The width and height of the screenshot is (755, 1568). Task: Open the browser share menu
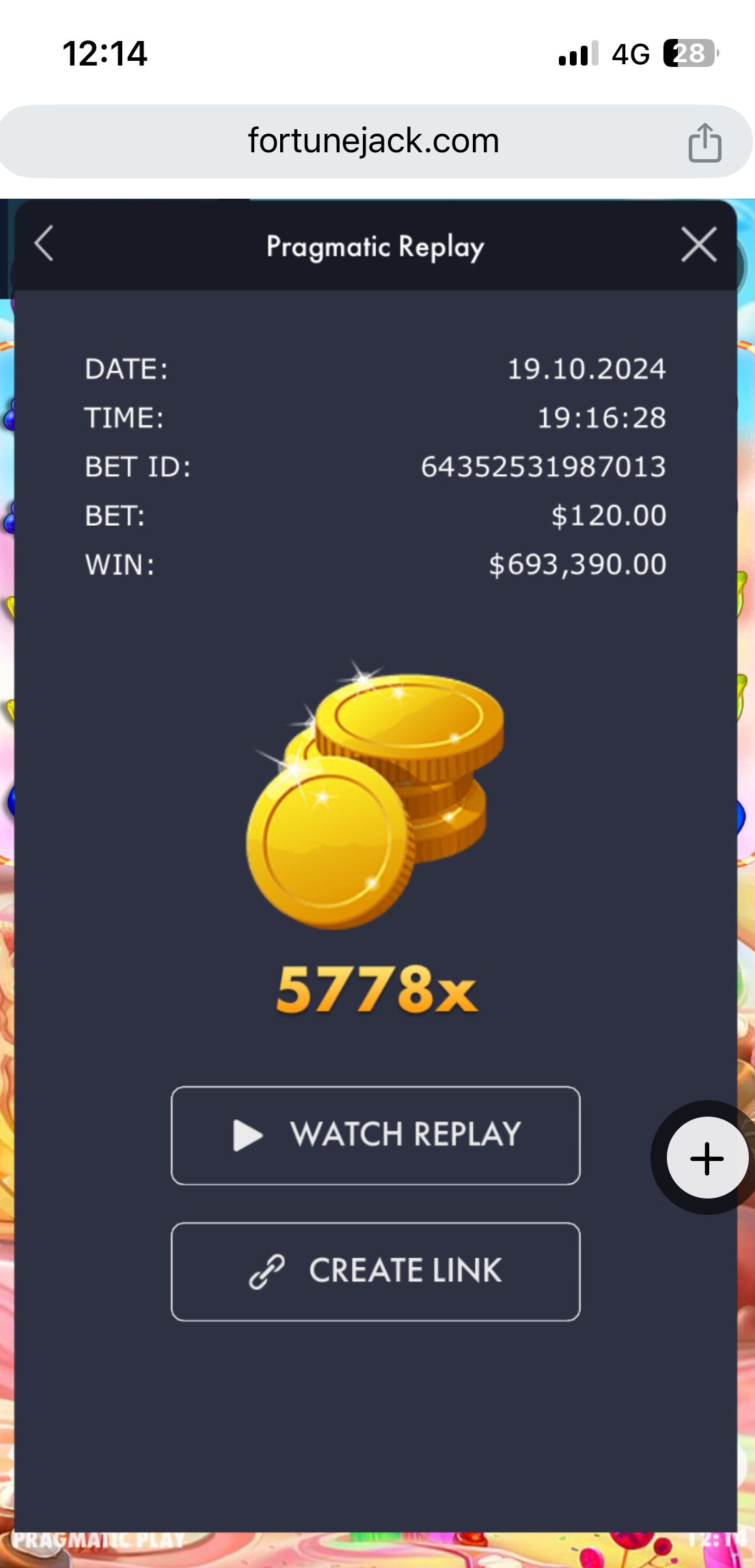[704, 142]
